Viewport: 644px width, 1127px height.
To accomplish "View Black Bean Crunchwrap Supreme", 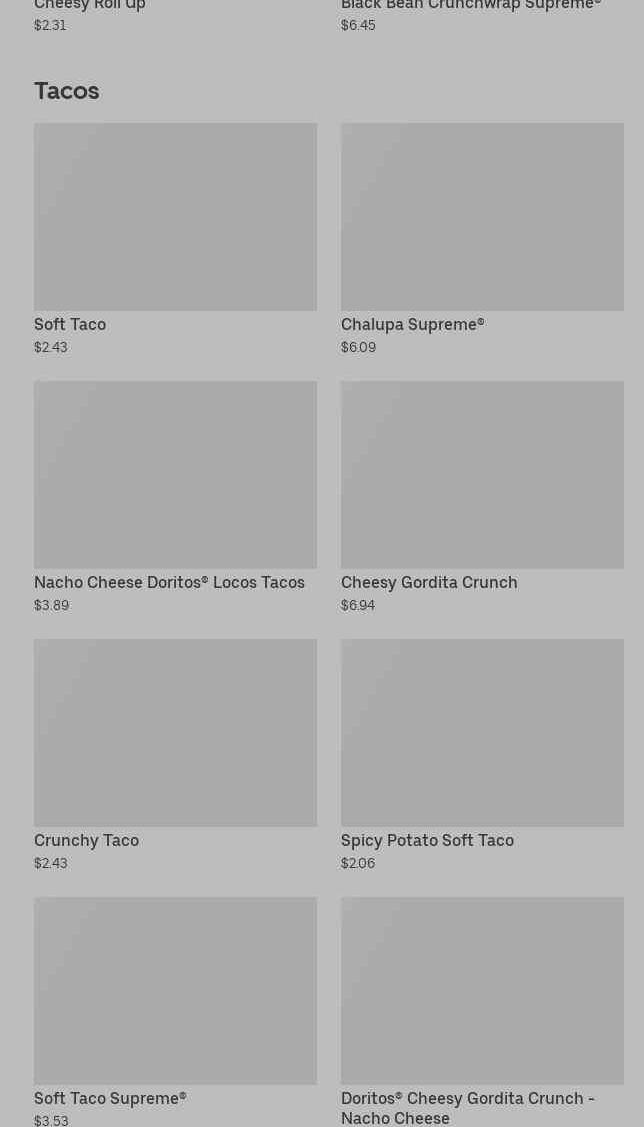I will 470,6.
